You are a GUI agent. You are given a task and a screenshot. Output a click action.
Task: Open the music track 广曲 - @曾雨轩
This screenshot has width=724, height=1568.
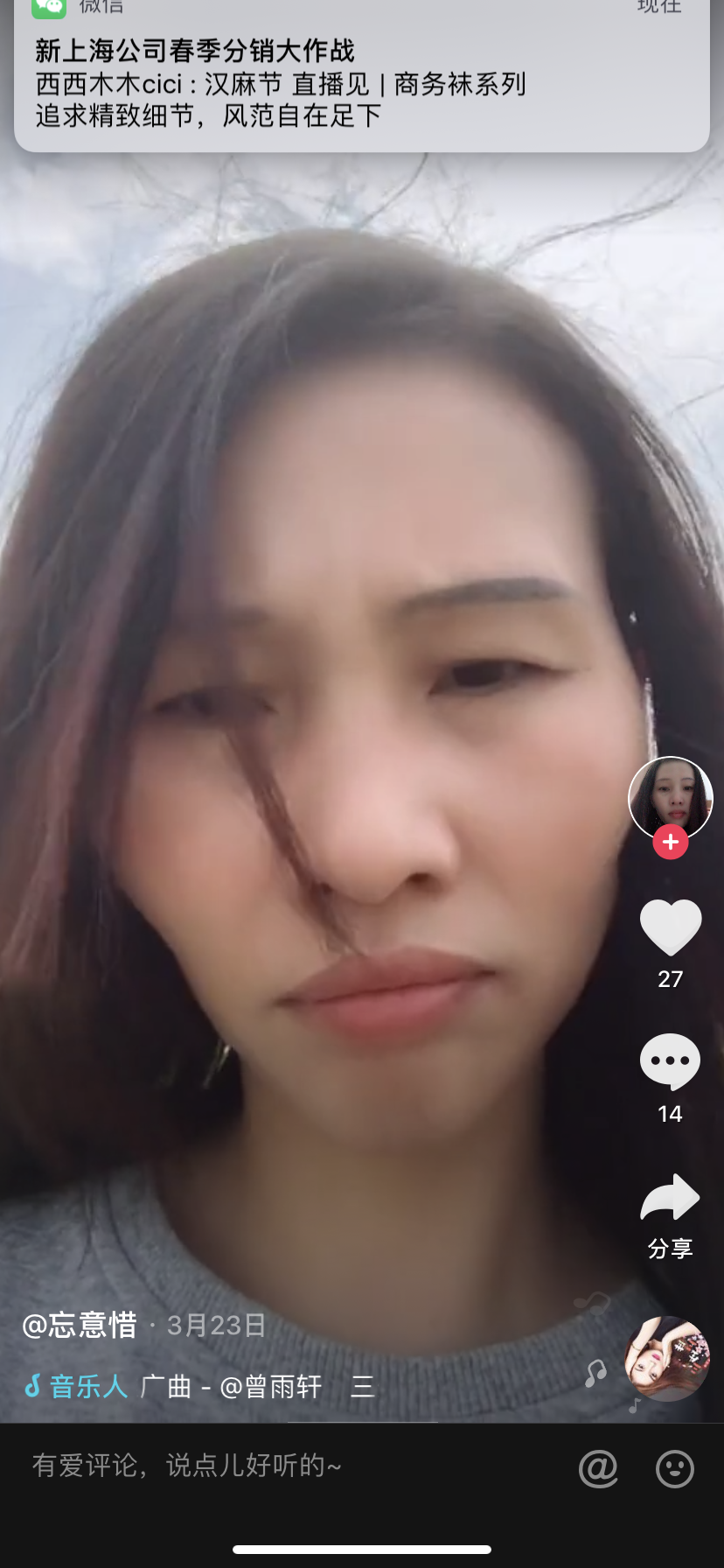(x=231, y=1386)
